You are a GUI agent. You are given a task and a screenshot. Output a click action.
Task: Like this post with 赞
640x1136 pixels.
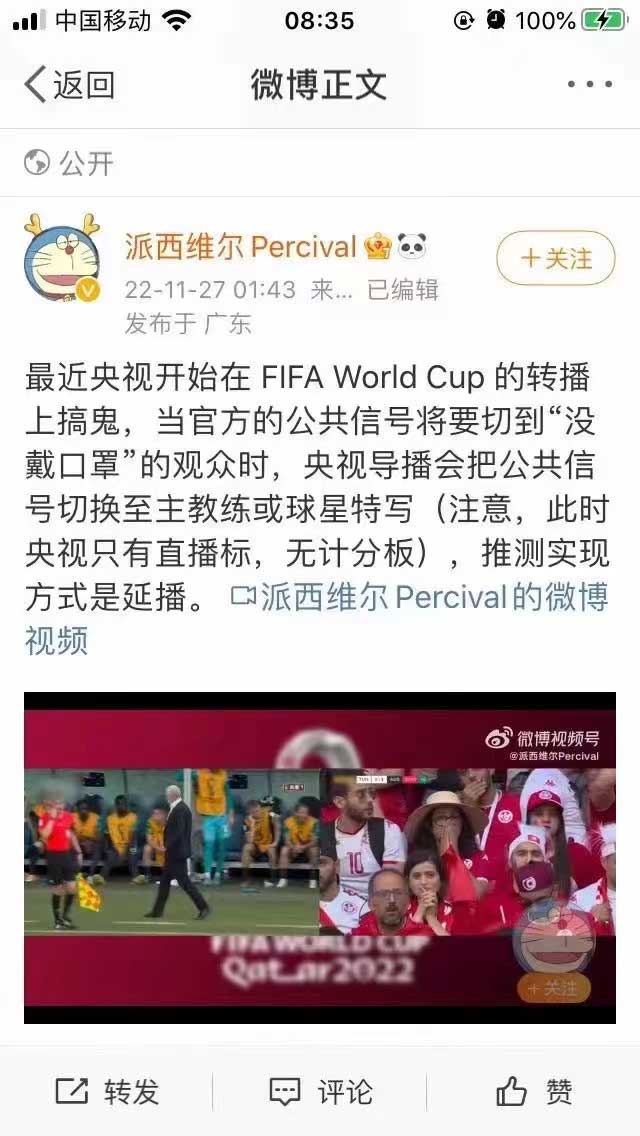535,1091
